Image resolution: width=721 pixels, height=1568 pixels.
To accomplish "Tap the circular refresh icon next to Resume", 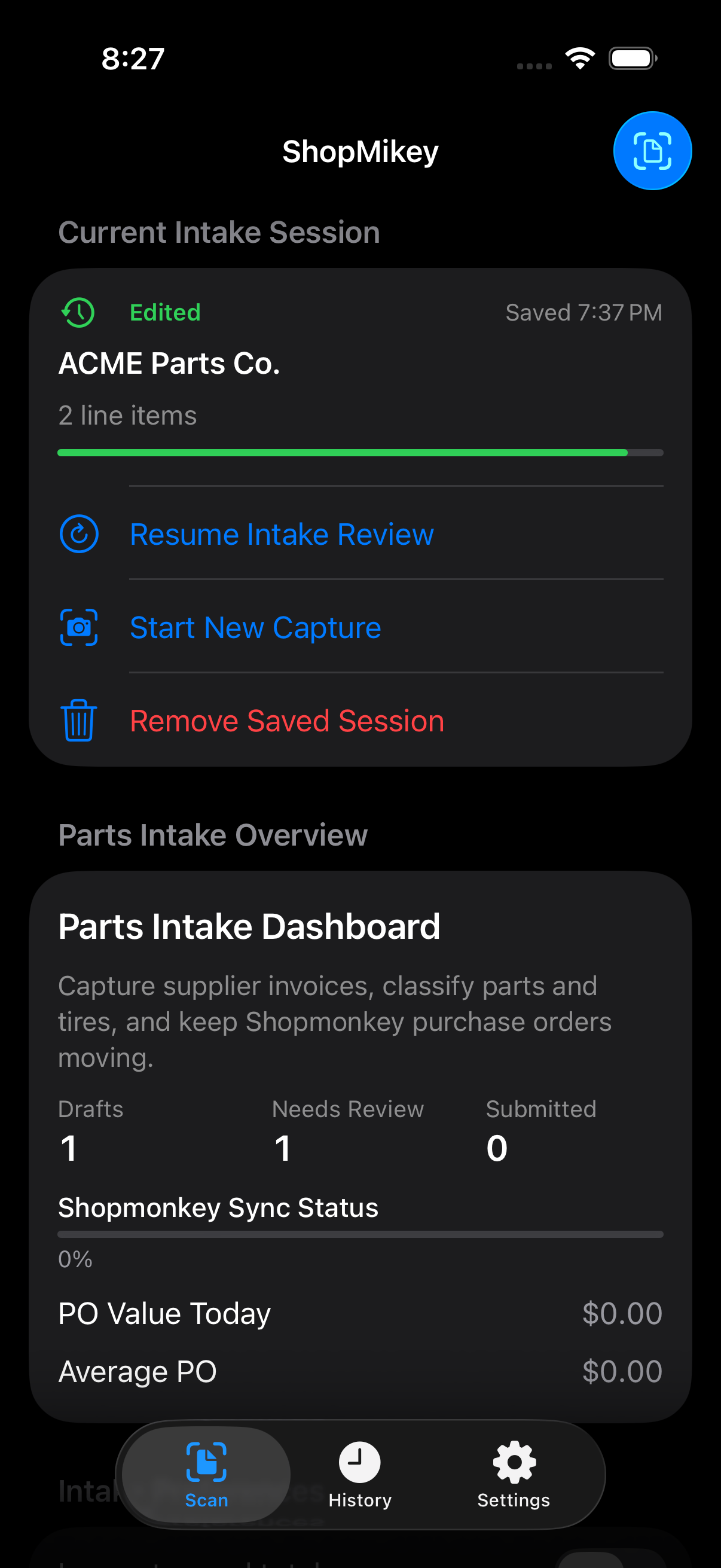I will [78, 533].
